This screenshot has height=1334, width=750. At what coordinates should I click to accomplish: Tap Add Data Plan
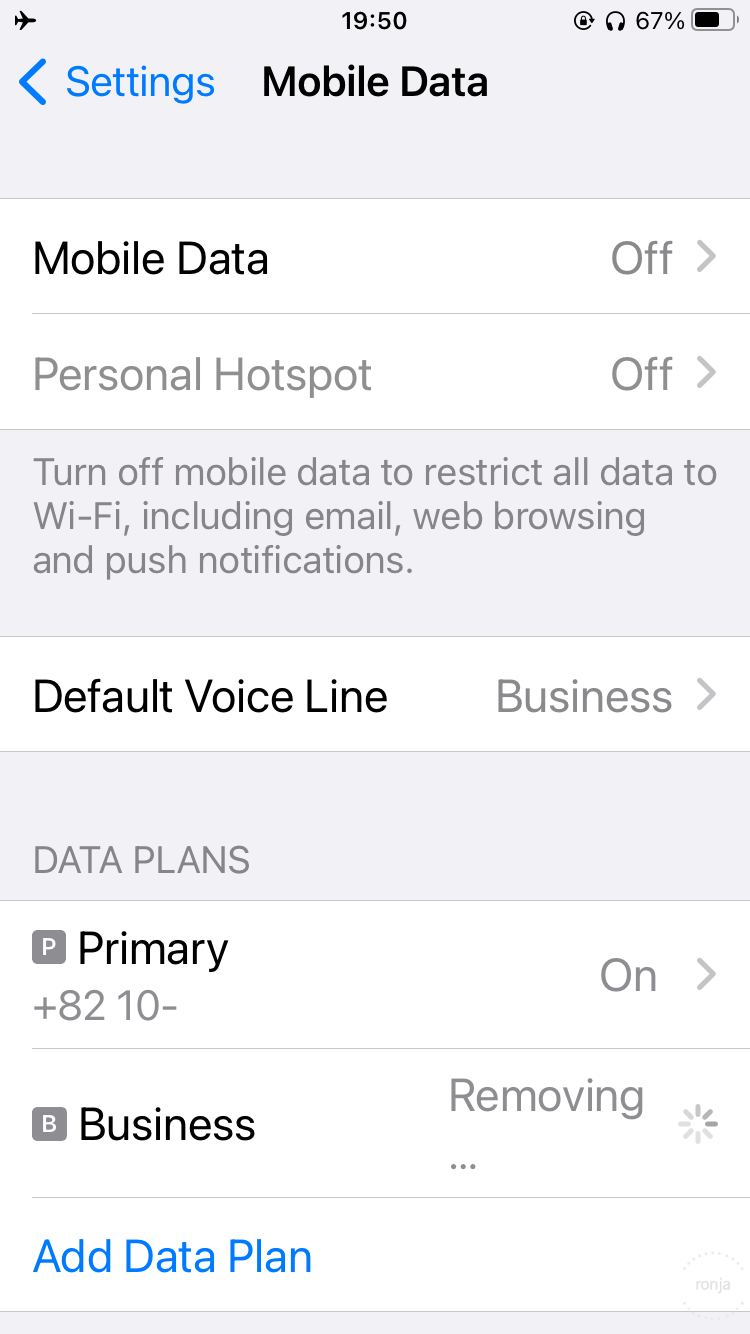(x=173, y=1256)
